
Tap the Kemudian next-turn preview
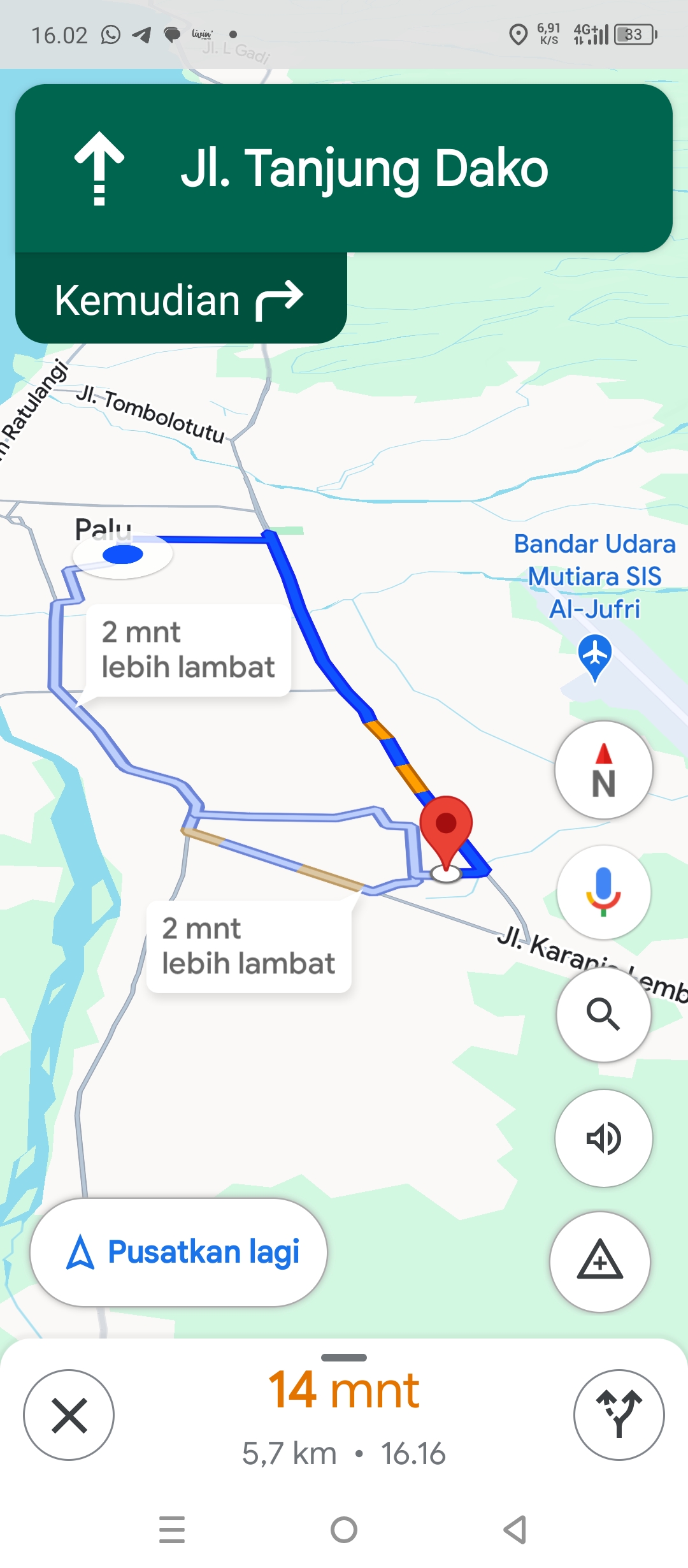pyautogui.click(x=181, y=298)
